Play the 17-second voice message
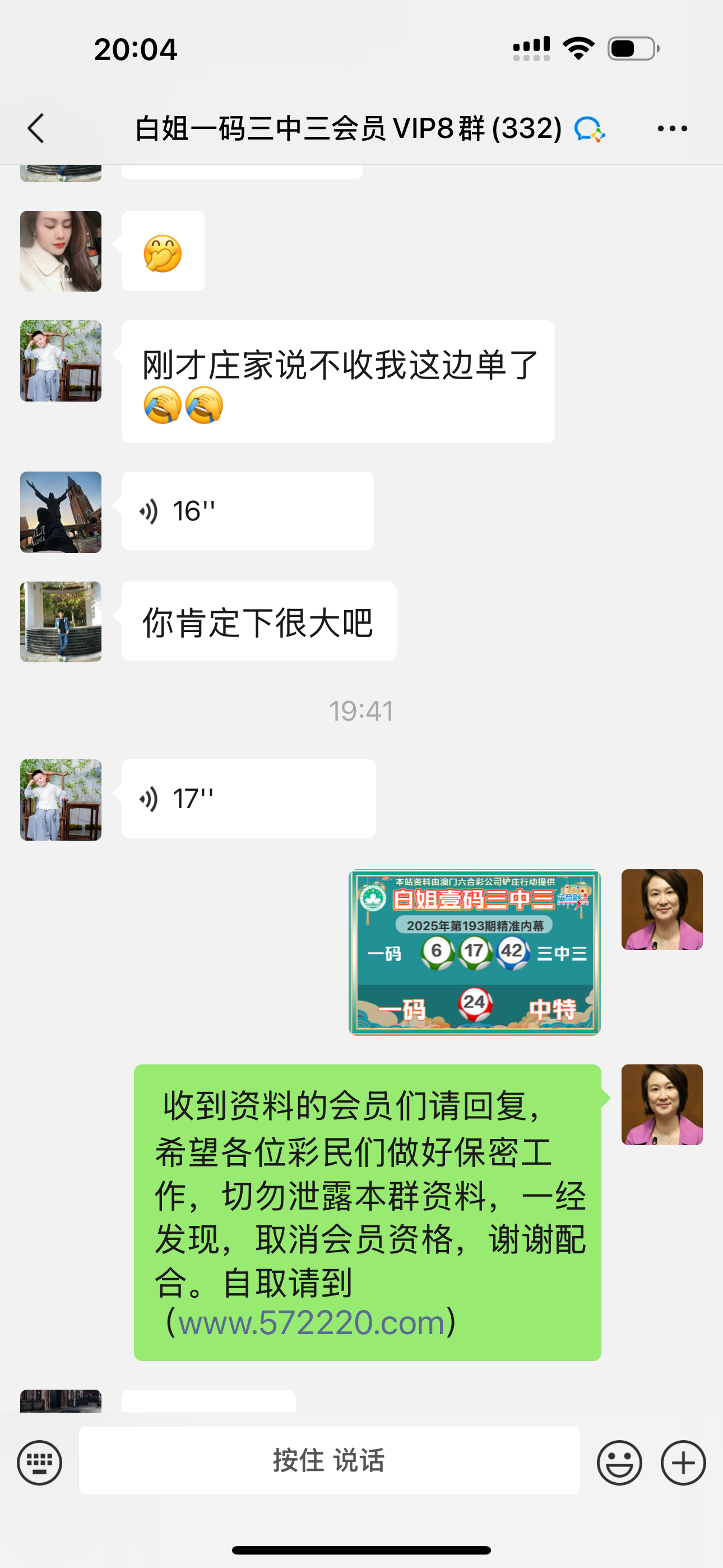 click(248, 799)
